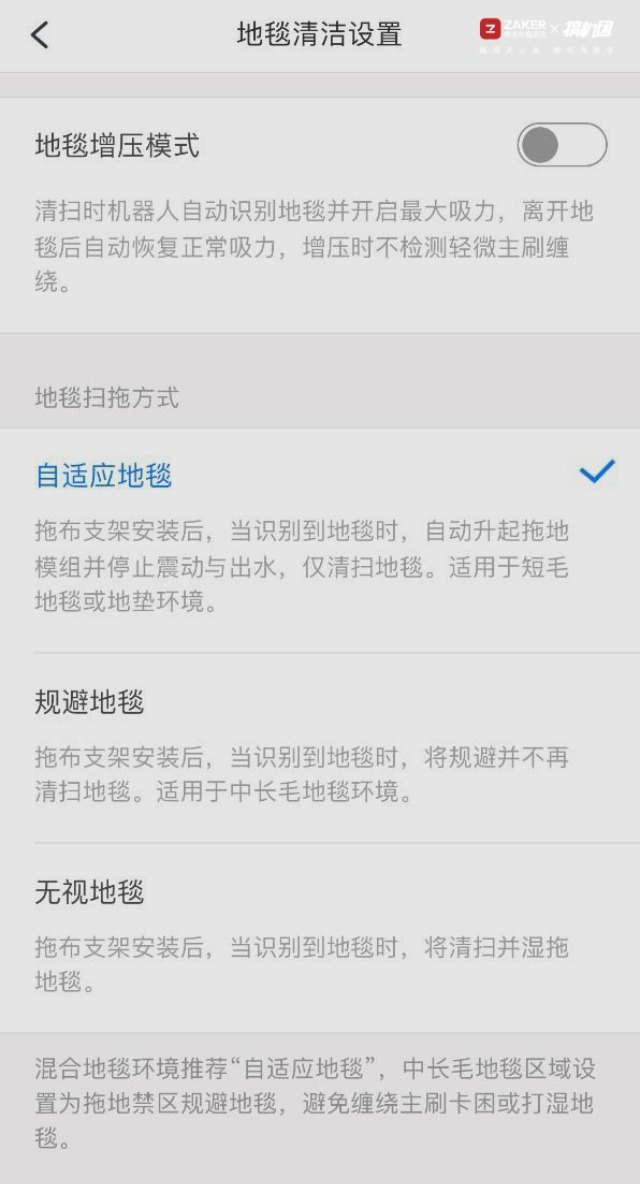640x1184 pixels.
Task: Select the 自适应地毯 option
Action: click(x=320, y=541)
